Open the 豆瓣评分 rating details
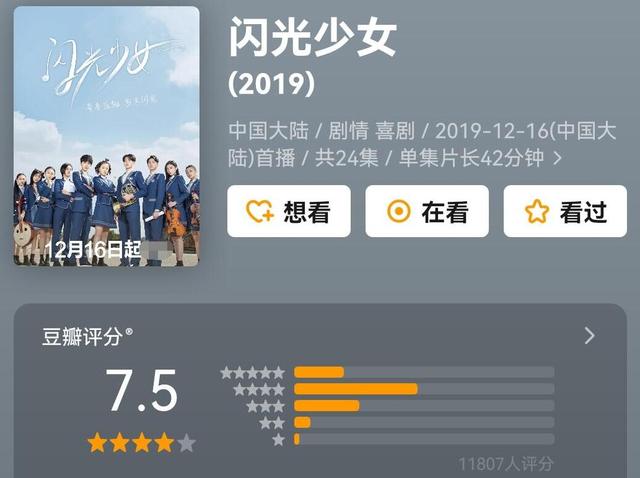 [589, 336]
